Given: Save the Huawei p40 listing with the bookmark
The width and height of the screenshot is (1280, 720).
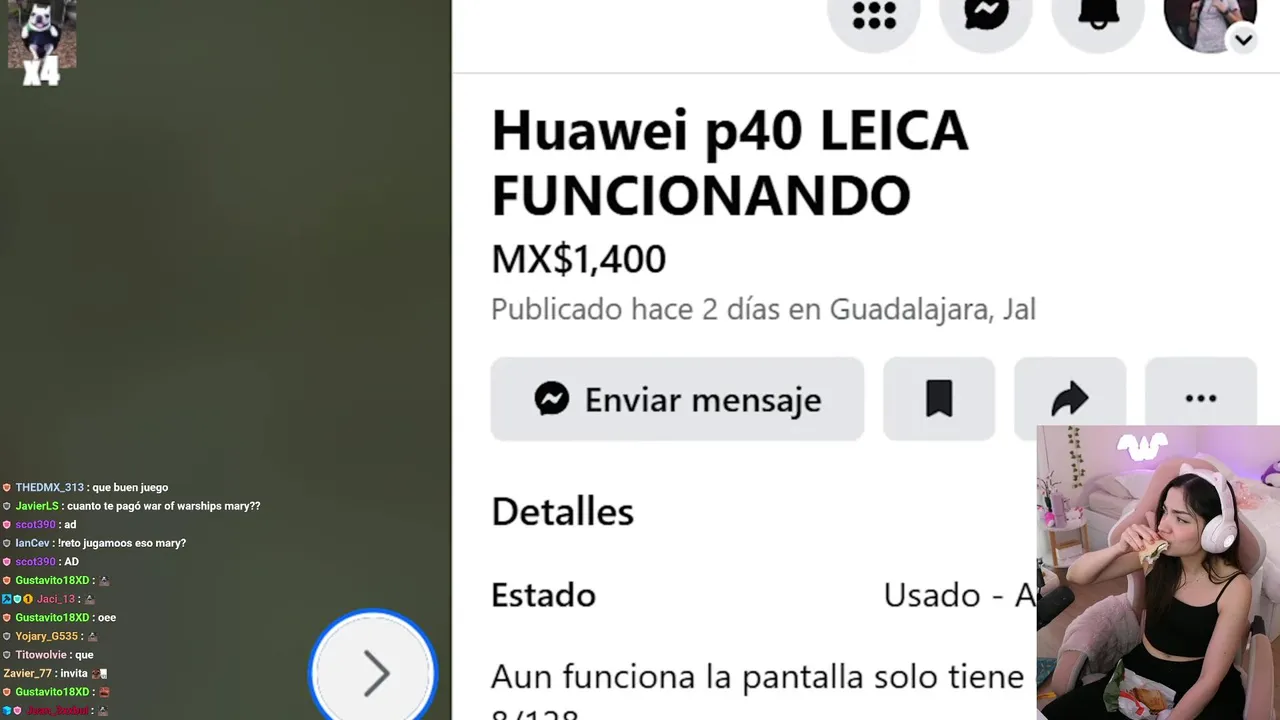Looking at the screenshot, I should click(x=938, y=399).
